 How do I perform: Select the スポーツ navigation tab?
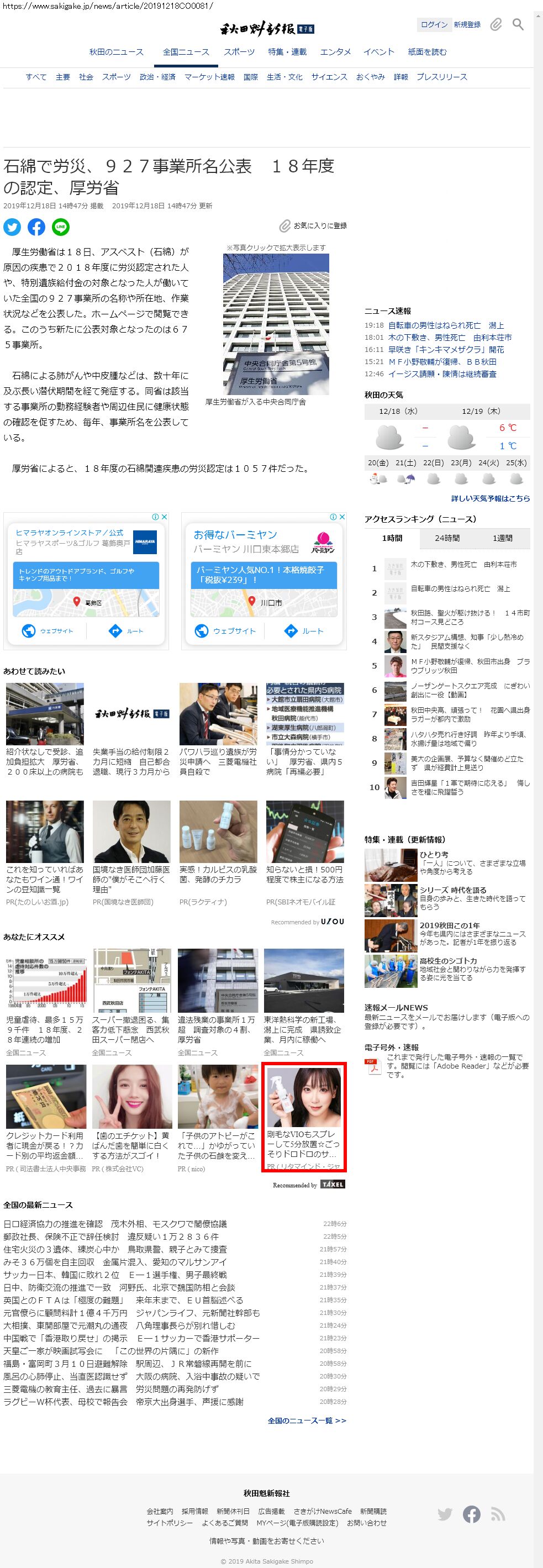coord(239,52)
